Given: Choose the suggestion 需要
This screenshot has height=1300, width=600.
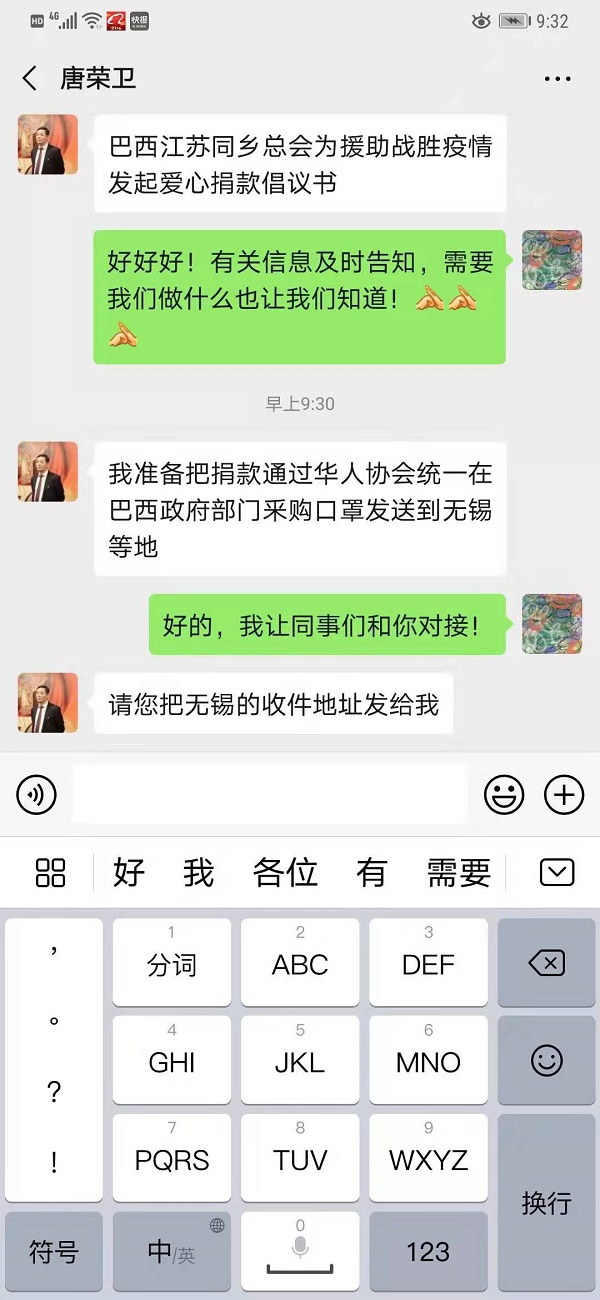Looking at the screenshot, I should tap(459, 872).
